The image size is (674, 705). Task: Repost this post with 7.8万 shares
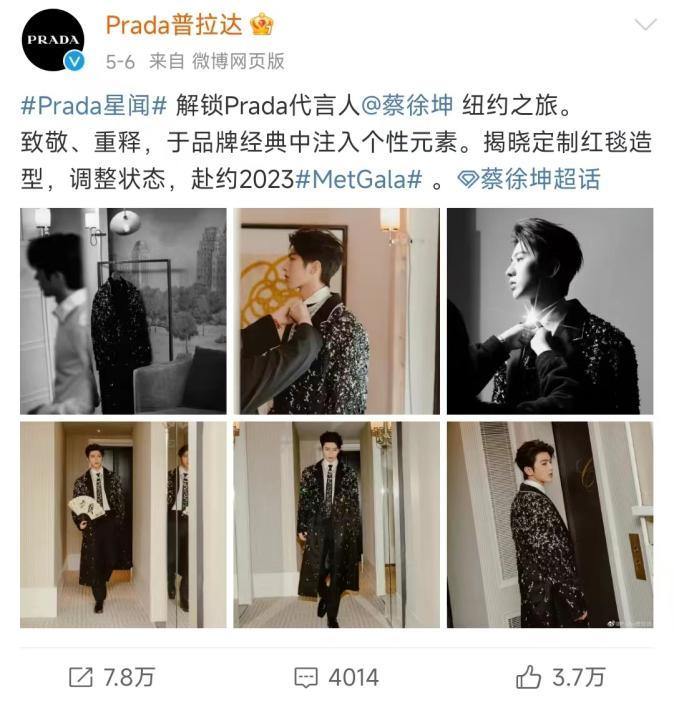(x=111, y=677)
